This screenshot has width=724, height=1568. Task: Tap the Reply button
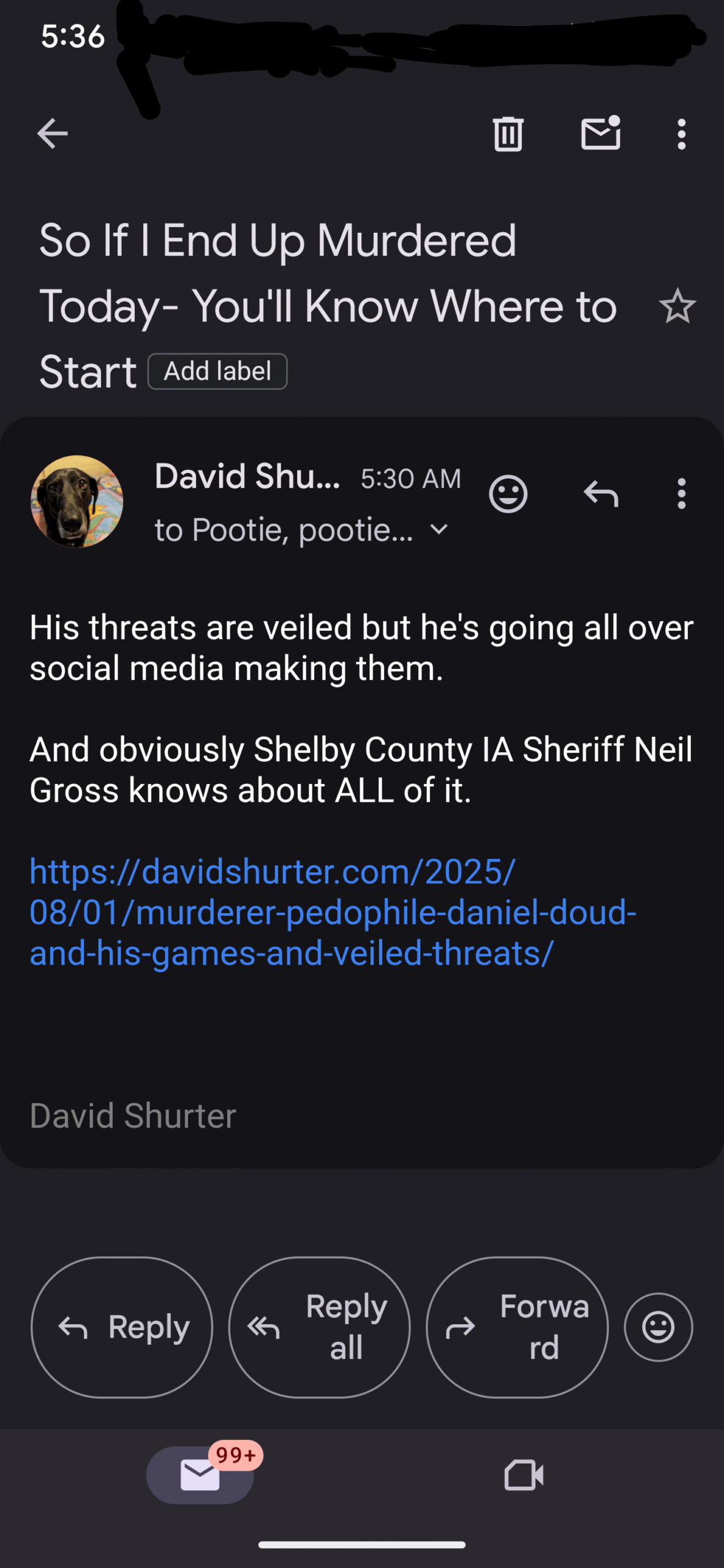click(122, 1327)
